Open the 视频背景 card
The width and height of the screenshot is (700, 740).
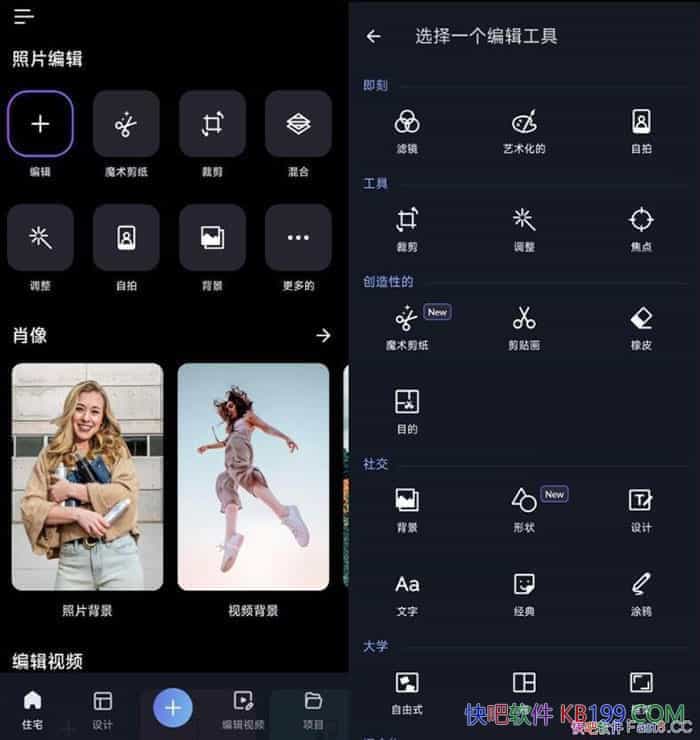pos(253,477)
